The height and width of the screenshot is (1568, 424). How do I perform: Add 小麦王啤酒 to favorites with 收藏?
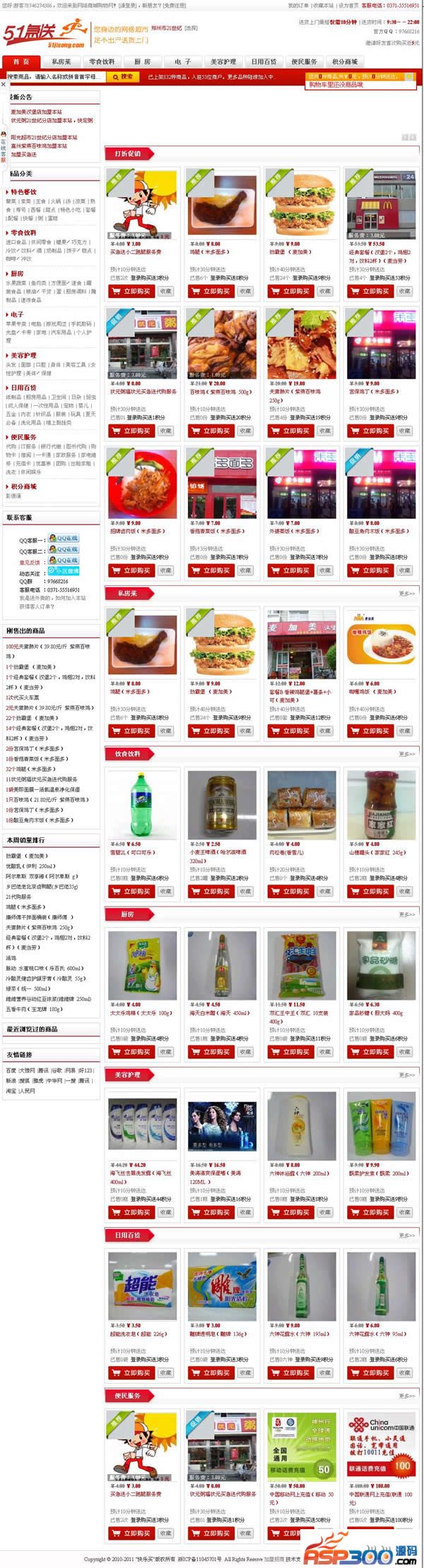245,892
